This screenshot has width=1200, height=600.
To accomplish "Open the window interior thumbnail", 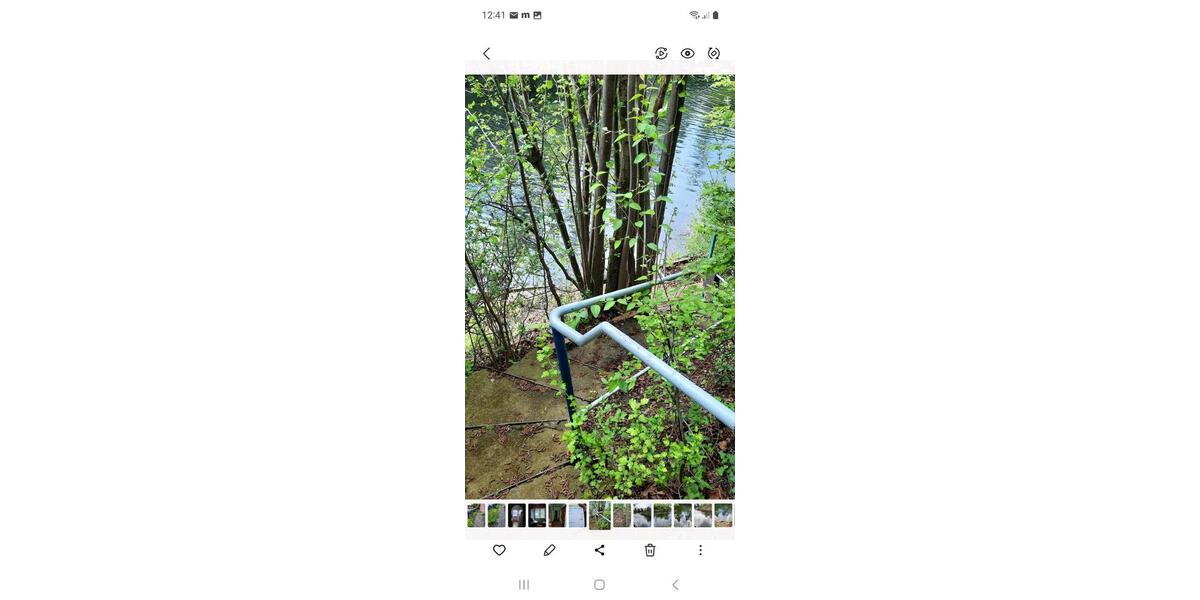I will click(x=537, y=515).
